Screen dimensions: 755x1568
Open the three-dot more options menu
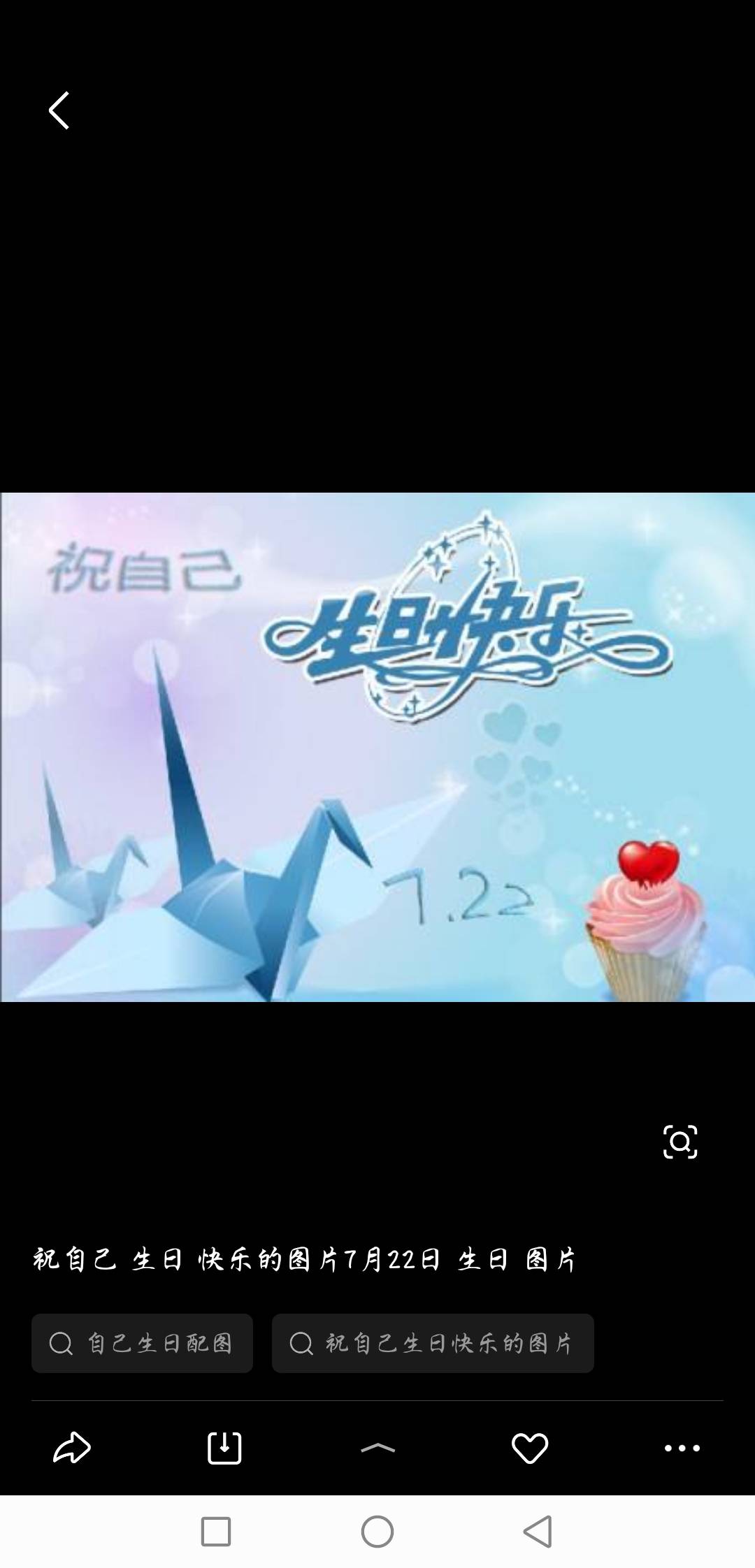682,1448
